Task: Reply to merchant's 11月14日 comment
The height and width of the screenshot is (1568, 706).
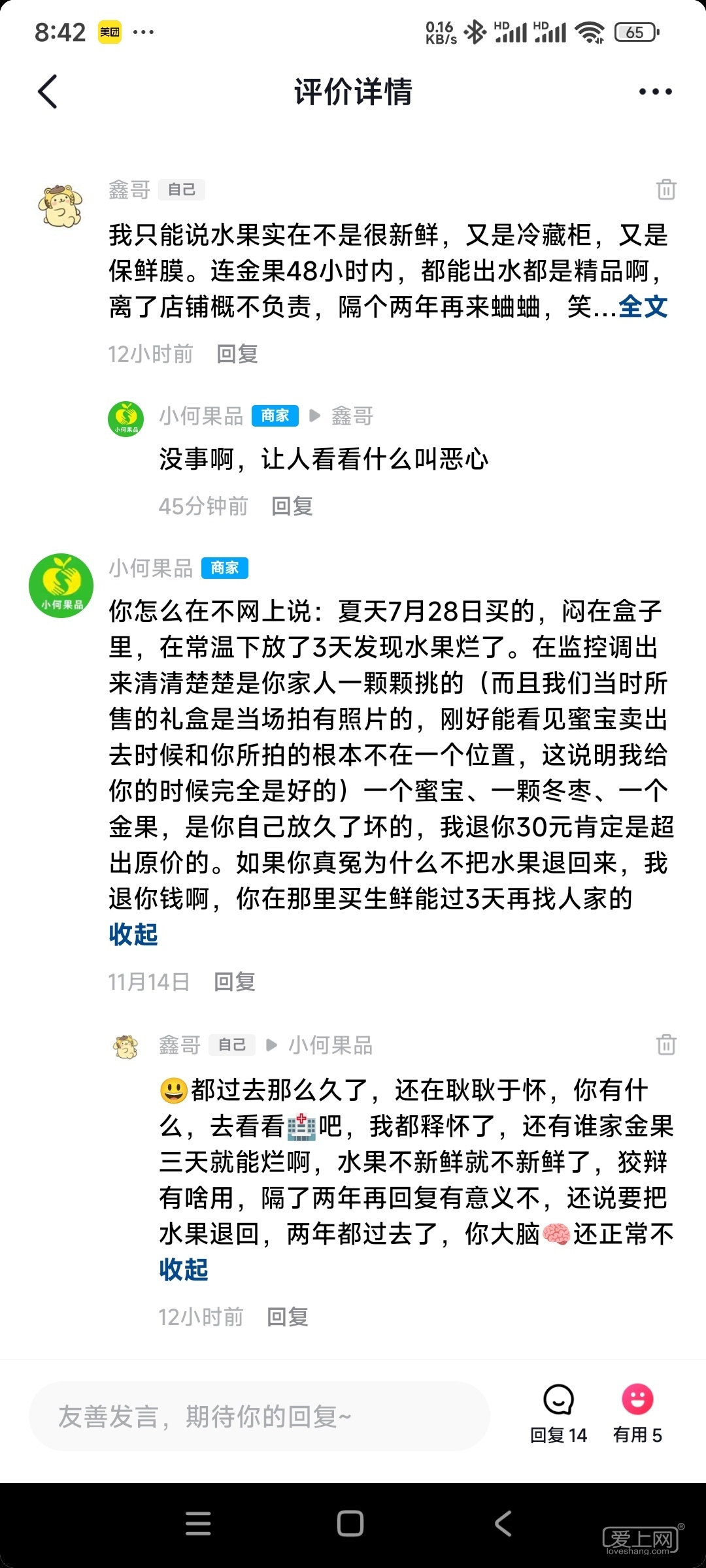Action: coord(235,982)
